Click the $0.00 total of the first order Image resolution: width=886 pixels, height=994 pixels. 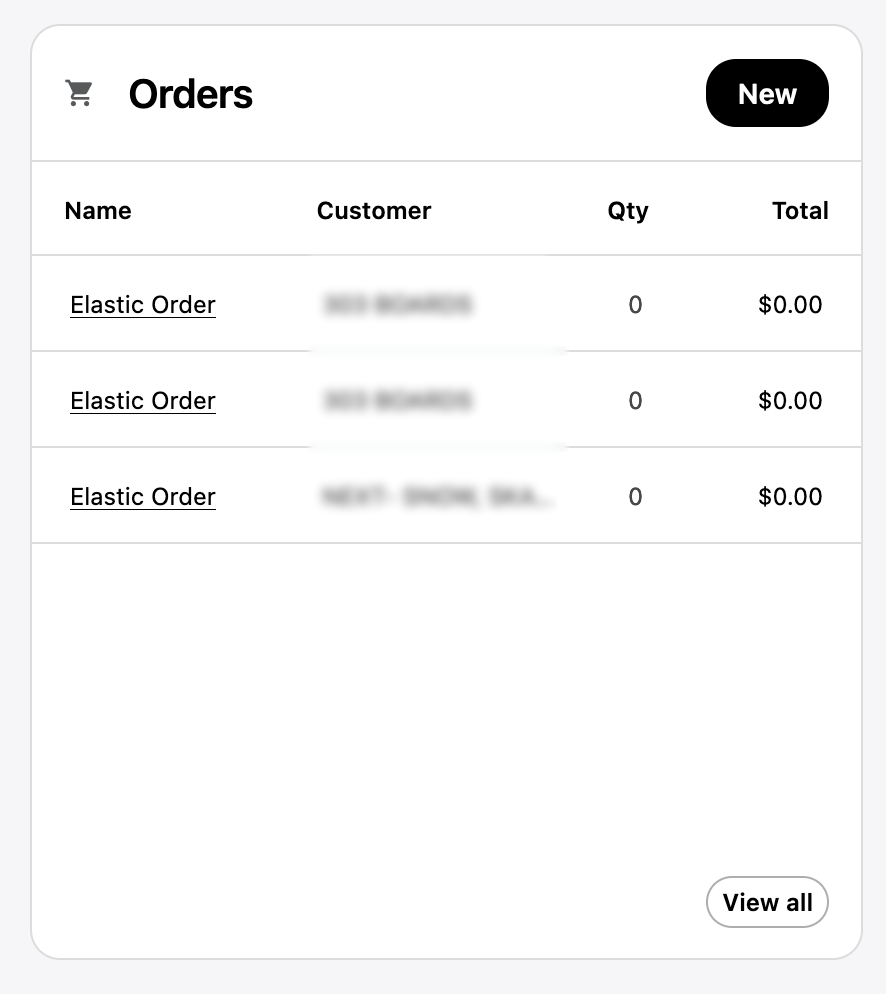(790, 304)
